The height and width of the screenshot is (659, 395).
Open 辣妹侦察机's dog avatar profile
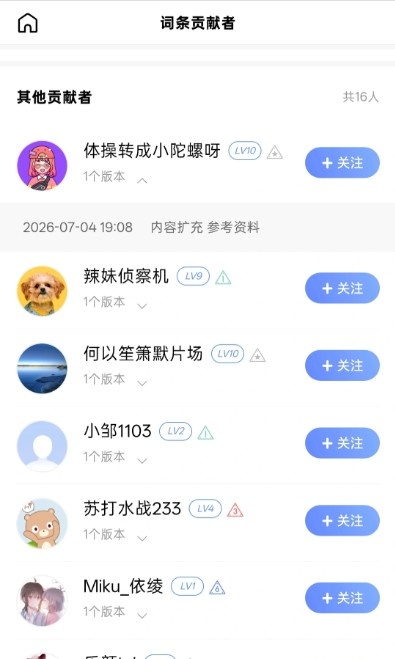point(42,291)
